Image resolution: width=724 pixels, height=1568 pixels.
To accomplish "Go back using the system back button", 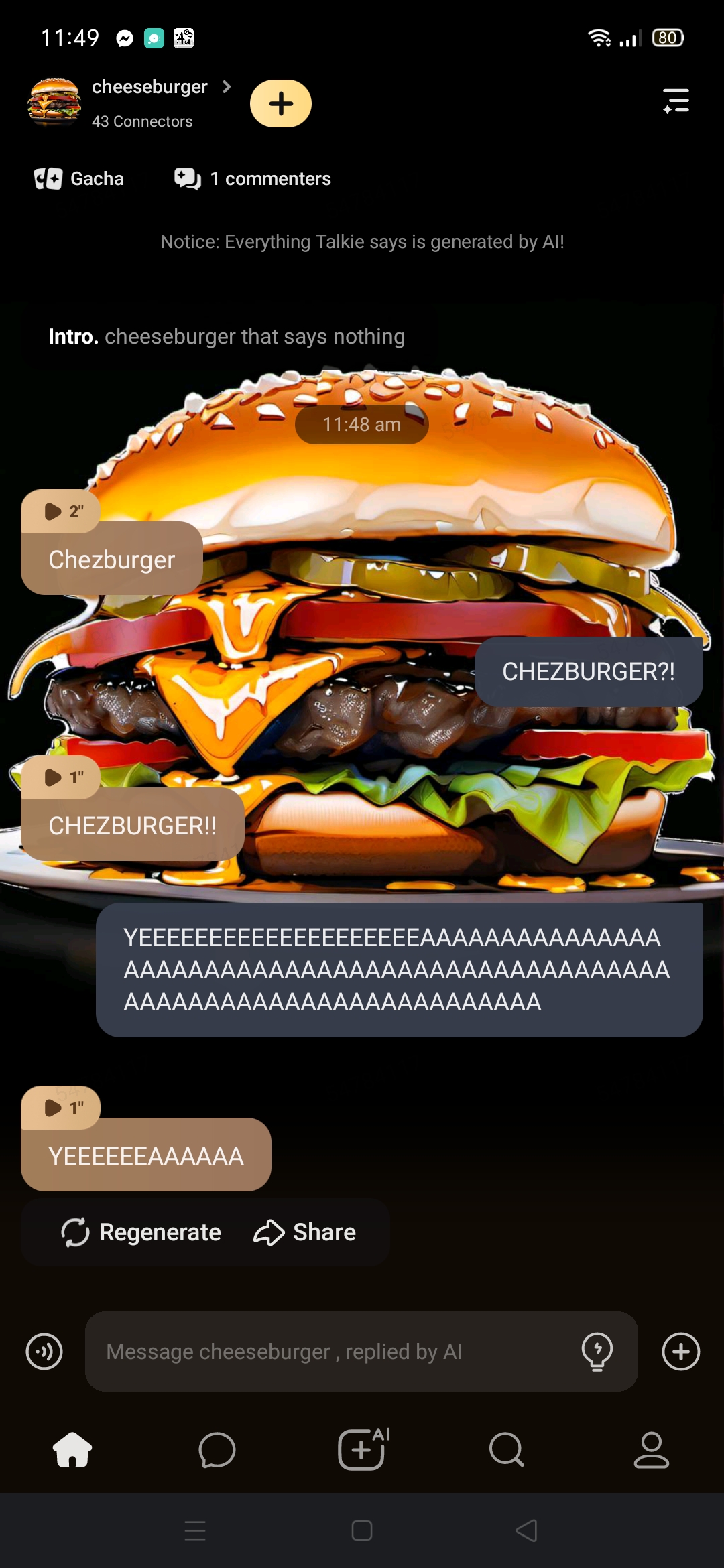I will click(527, 1530).
